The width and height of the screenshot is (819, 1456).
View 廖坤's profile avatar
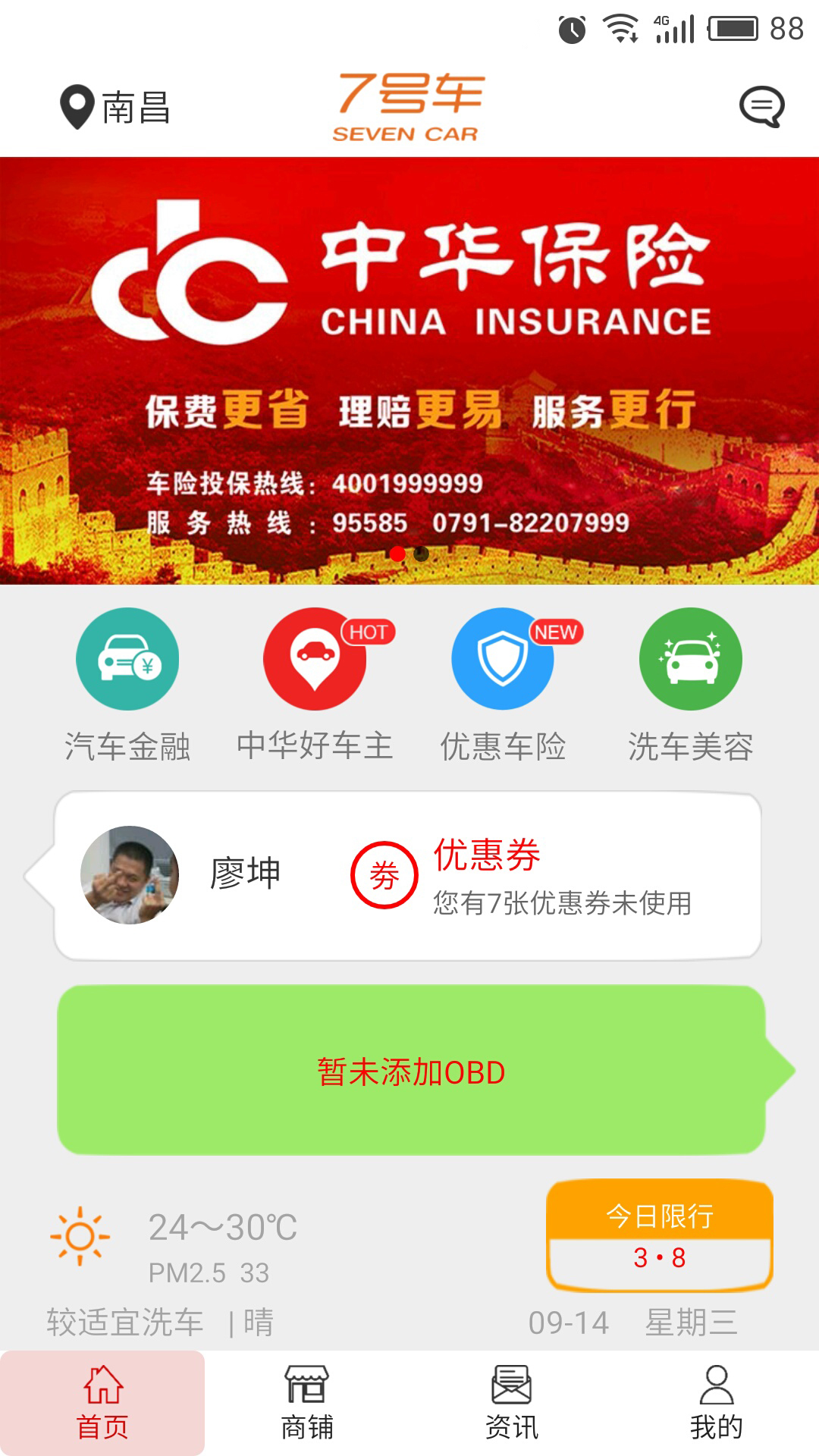tap(130, 875)
